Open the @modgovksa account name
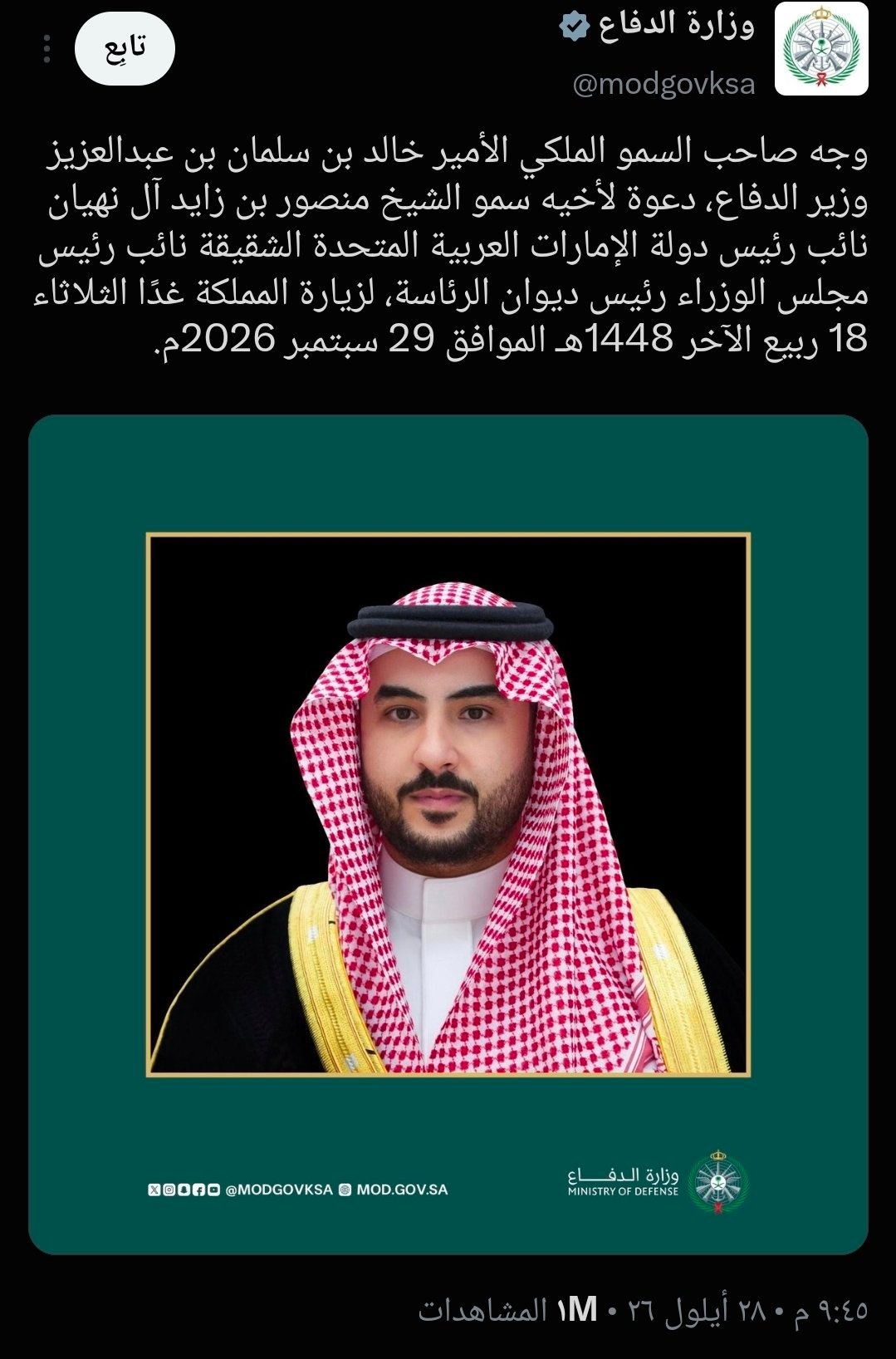This screenshot has width=896, height=1359. [663, 84]
